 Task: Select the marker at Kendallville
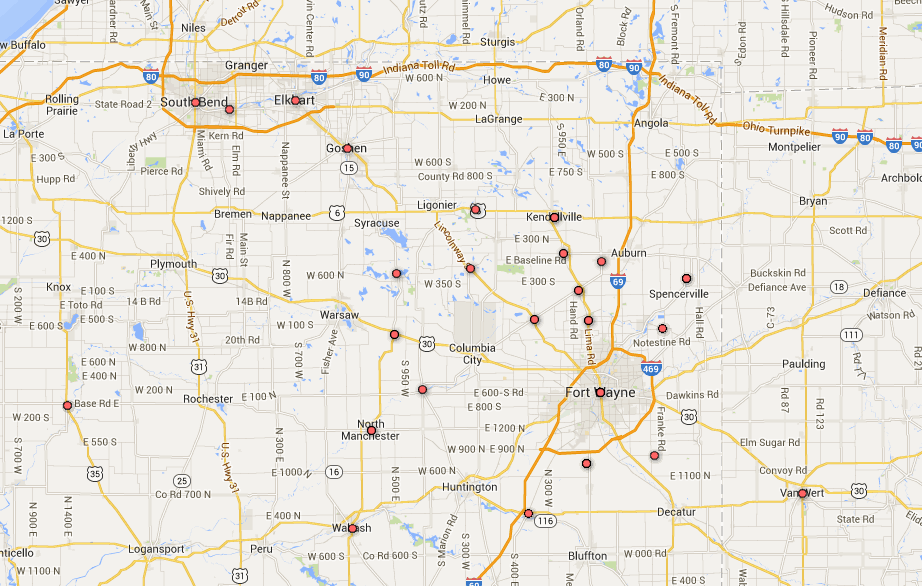coord(554,217)
